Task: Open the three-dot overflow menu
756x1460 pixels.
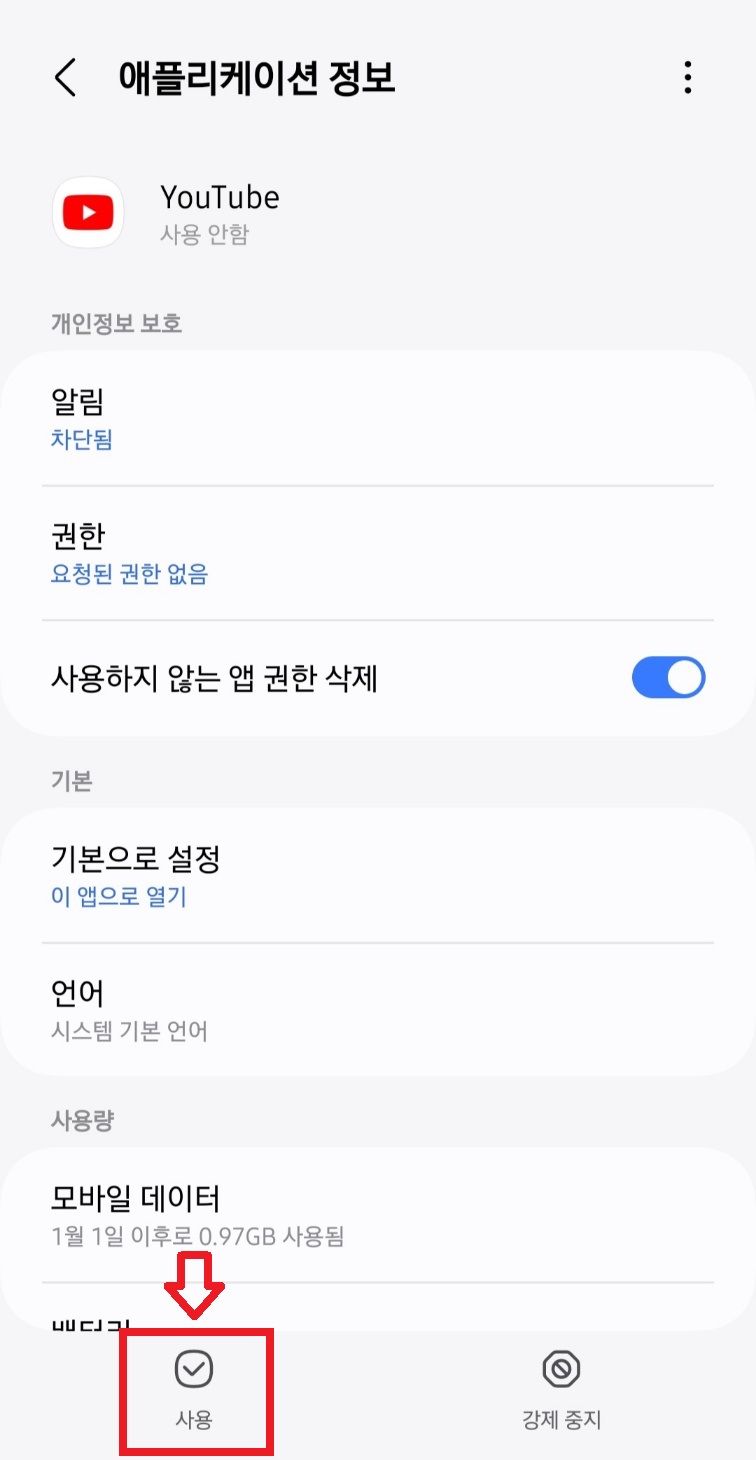Action: click(x=688, y=78)
